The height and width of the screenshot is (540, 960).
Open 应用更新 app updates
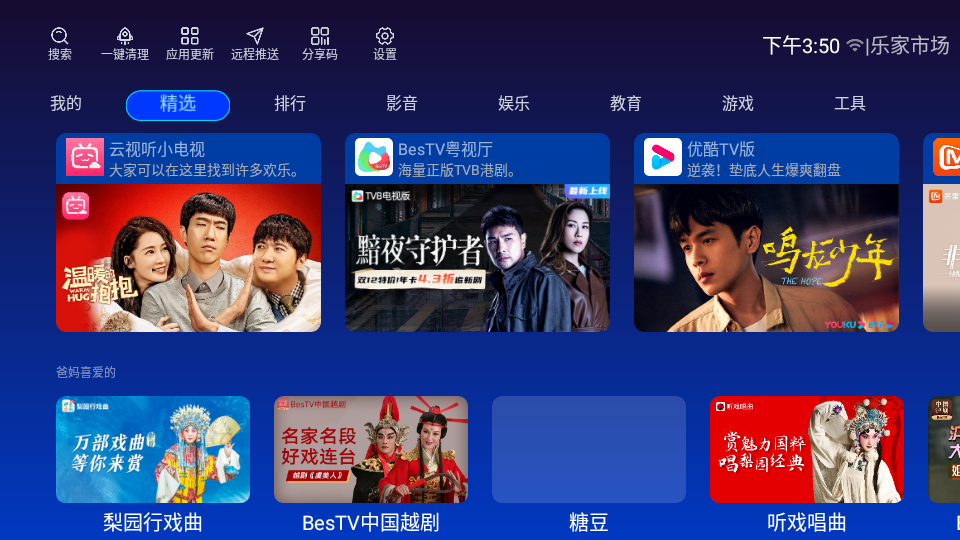[190, 43]
